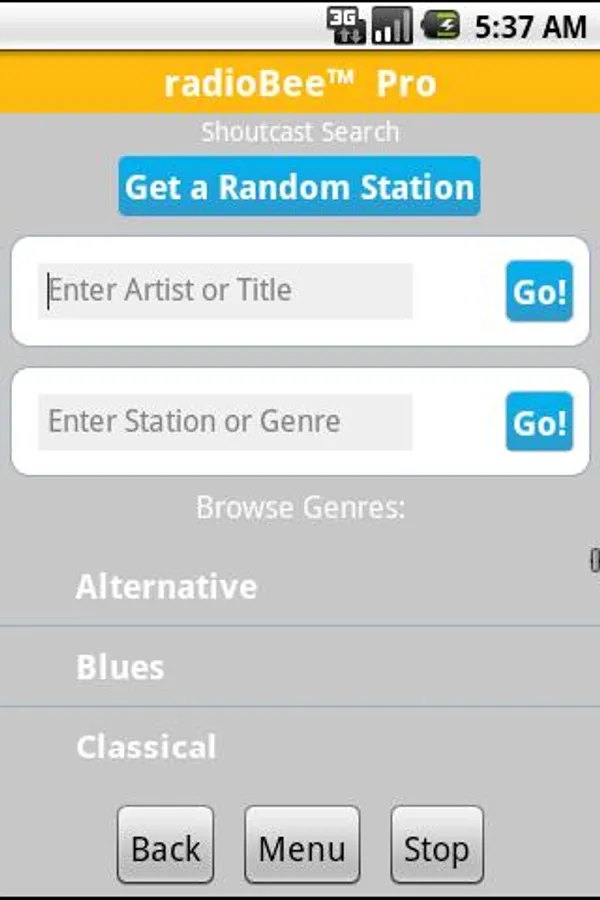This screenshot has width=600, height=900.
Task: Stop the radio playback
Action: [437, 847]
